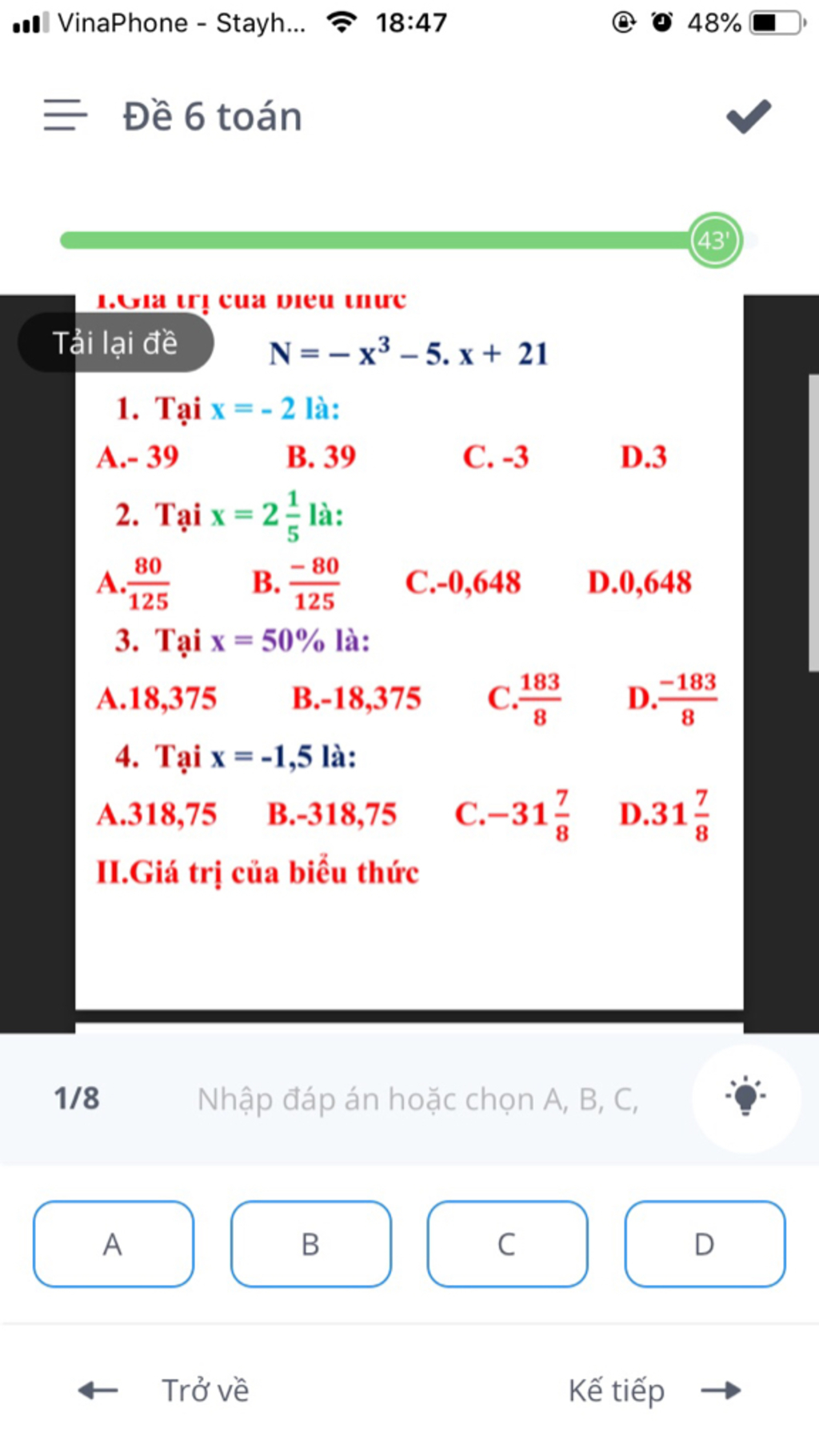The height and width of the screenshot is (1456, 819).
Task: Open the hamburger menu
Action: tap(65, 115)
